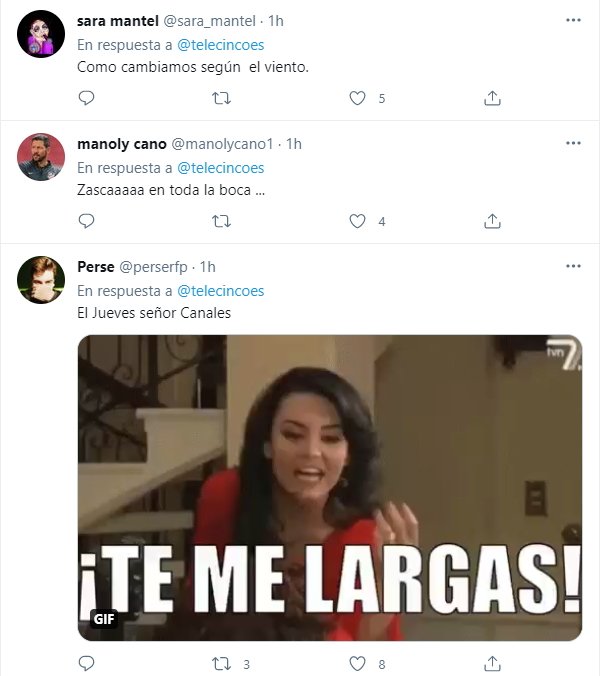Reply to sara mantel's tweet
Screen dimensions: 607x676
tap(86, 98)
